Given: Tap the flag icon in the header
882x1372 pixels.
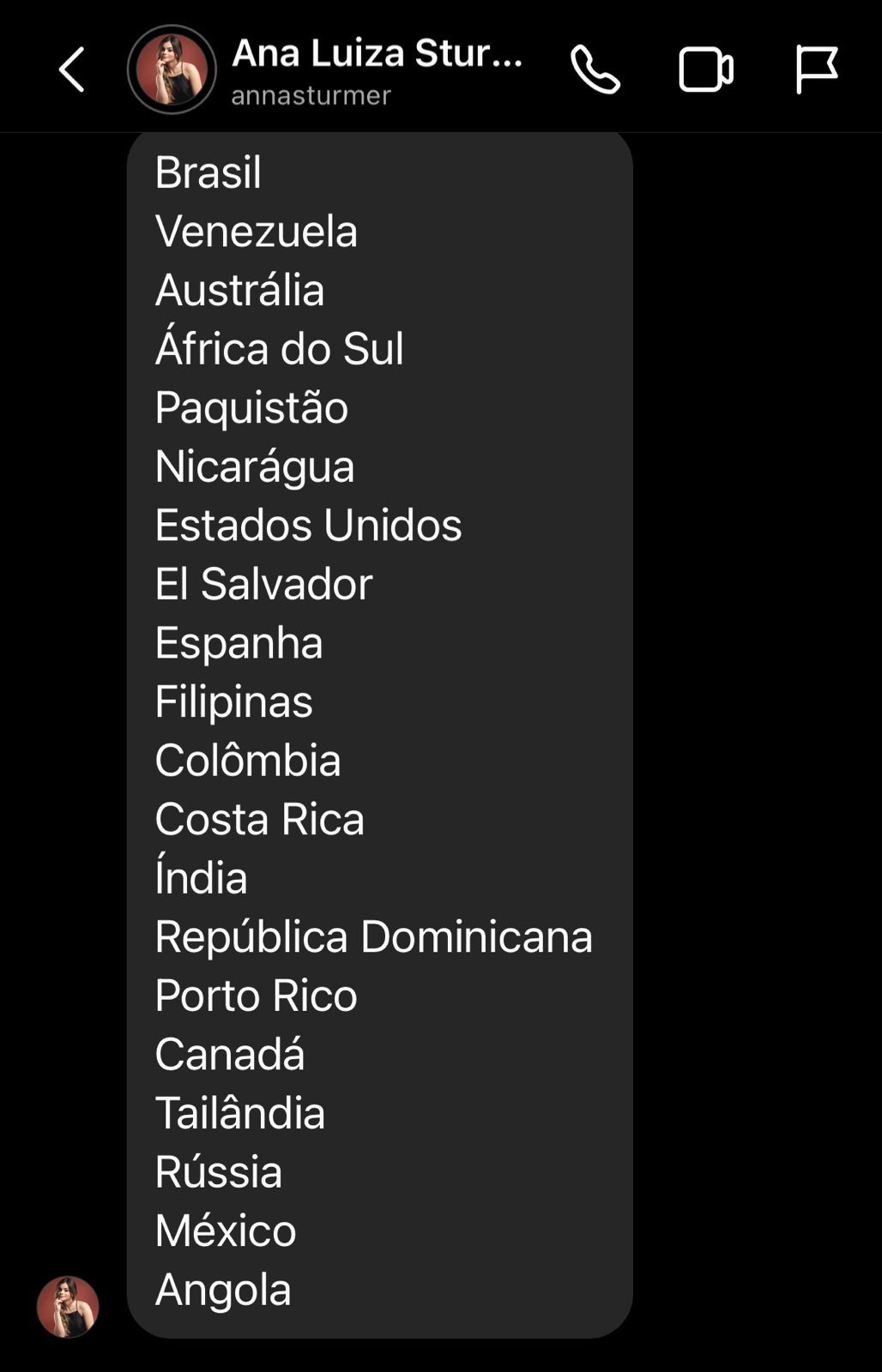Looking at the screenshot, I should pos(815,69).
